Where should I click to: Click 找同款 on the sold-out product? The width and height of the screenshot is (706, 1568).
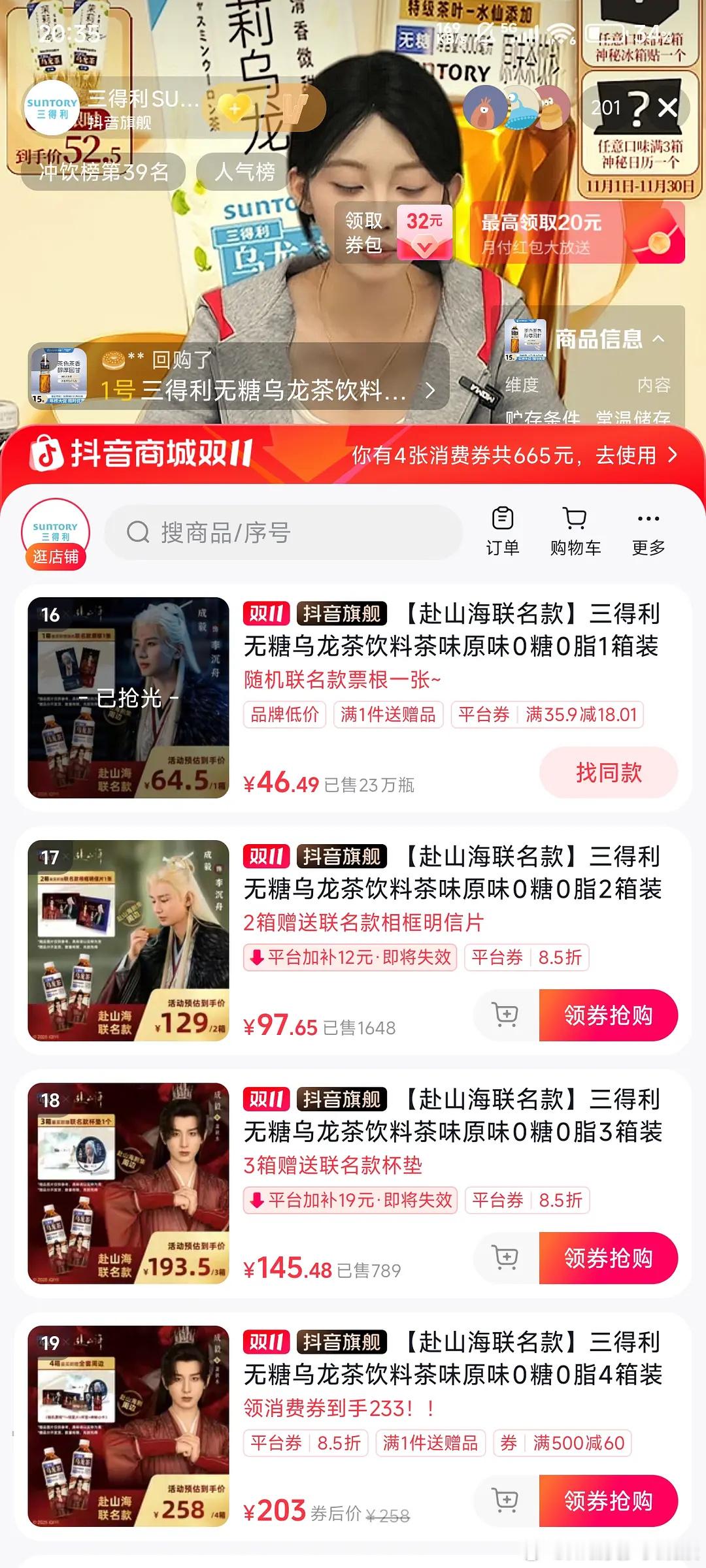point(609,773)
